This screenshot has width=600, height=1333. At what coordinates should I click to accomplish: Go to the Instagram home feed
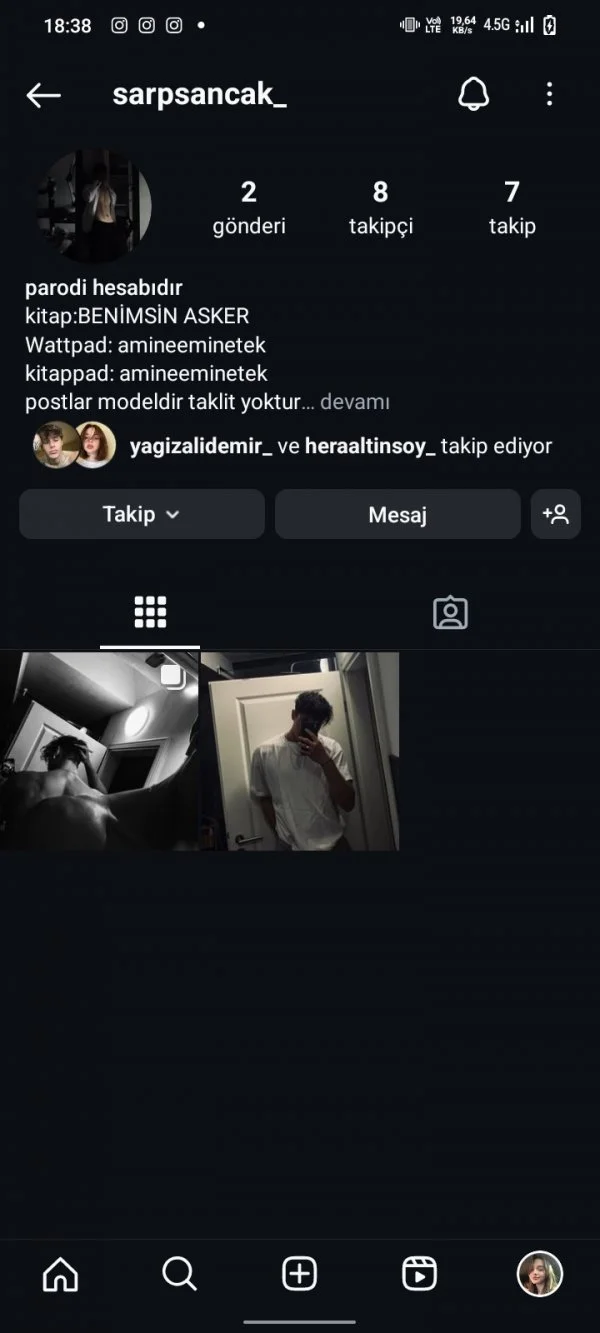[60, 1274]
